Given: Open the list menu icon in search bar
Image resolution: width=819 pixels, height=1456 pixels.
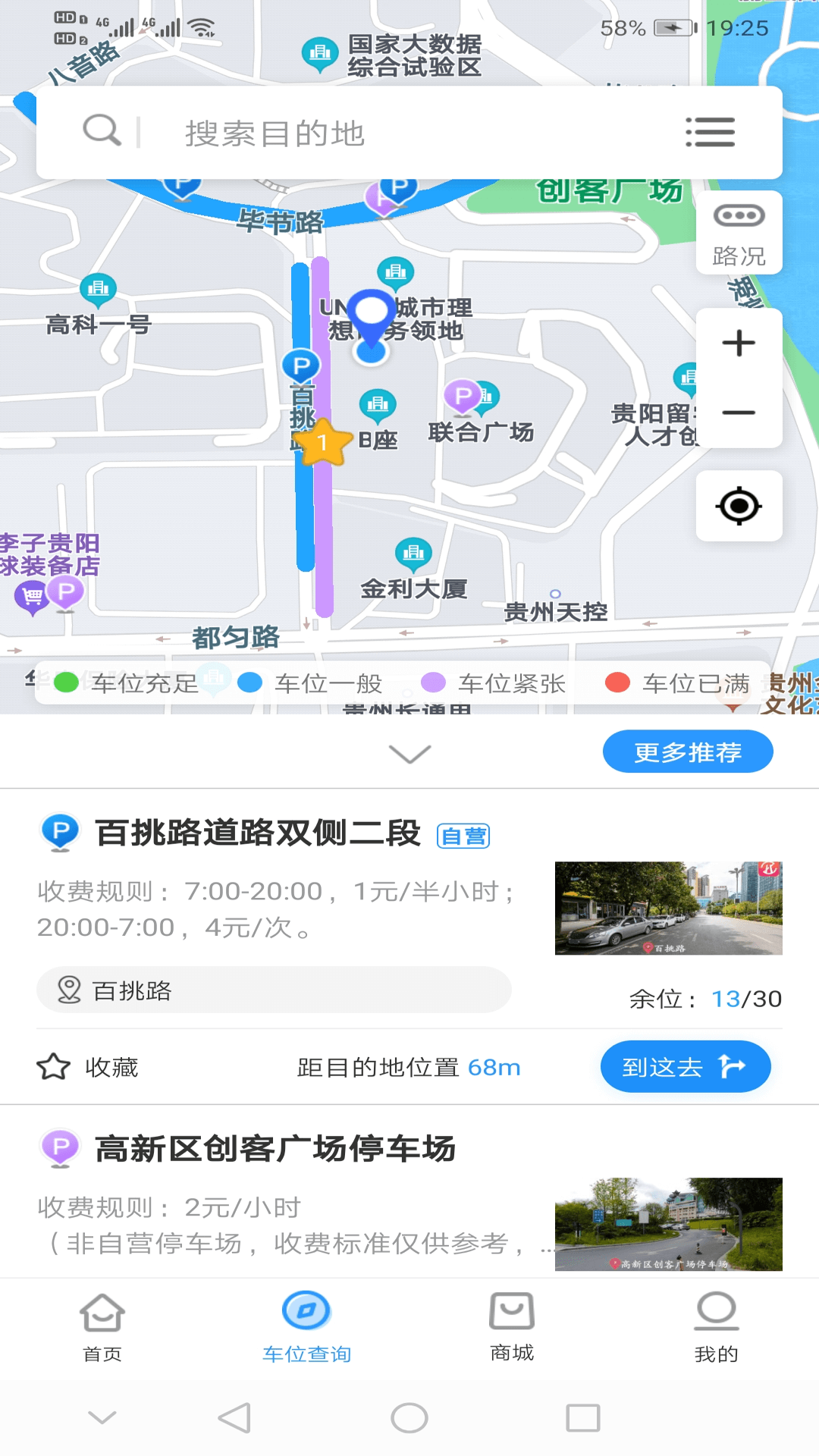Looking at the screenshot, I should pyautogui.click(x=710, y=133).
